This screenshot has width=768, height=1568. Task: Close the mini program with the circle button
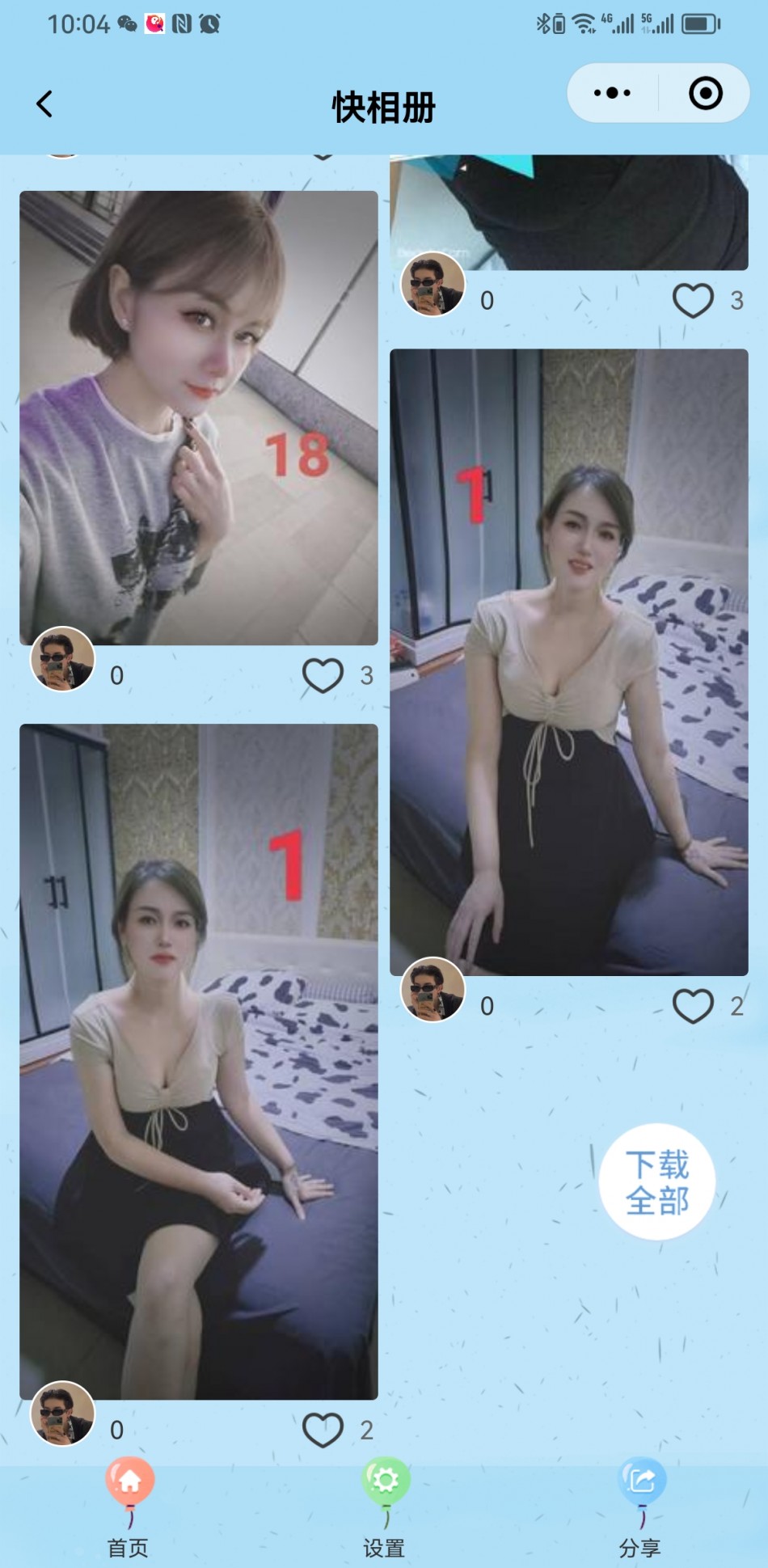(705, 93)
